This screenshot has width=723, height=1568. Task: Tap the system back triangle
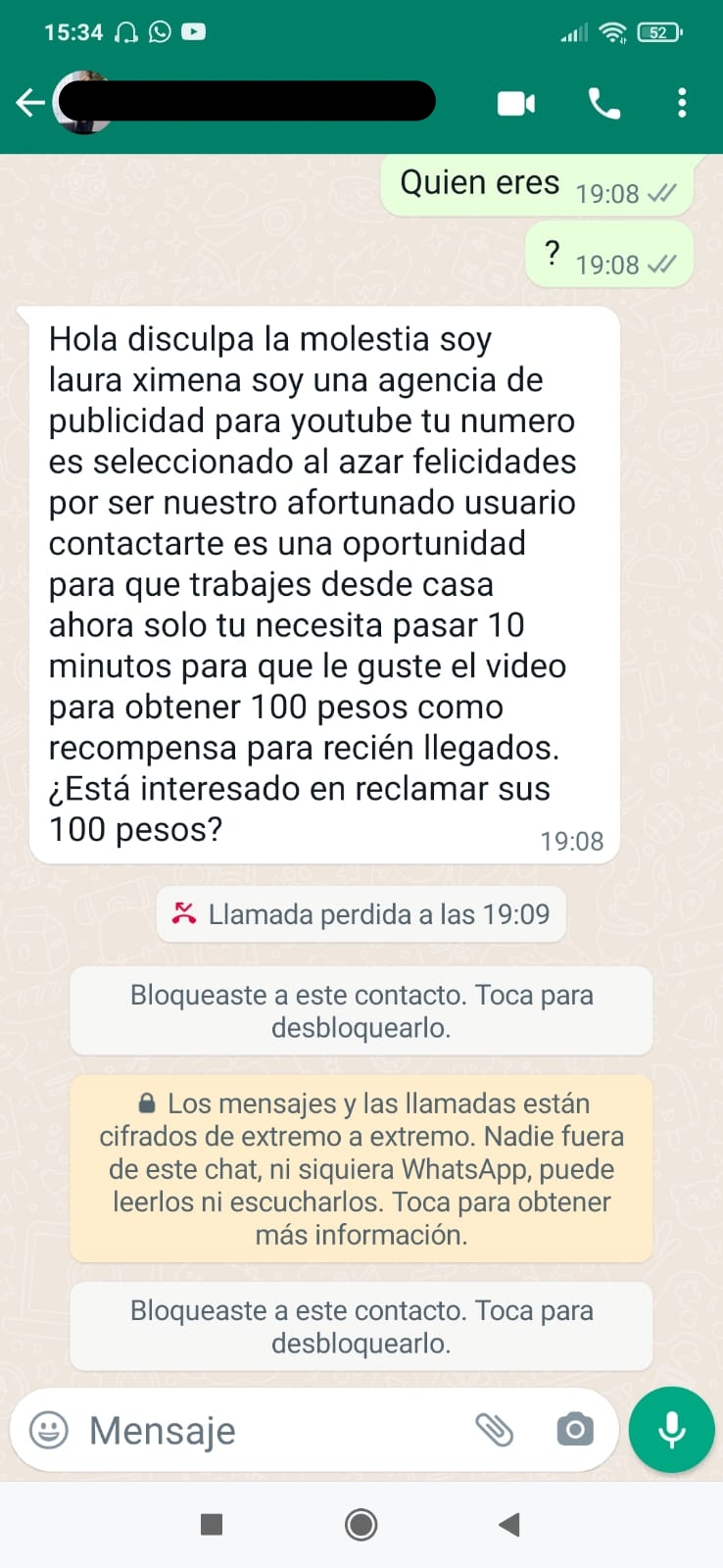coord(508,1524)
